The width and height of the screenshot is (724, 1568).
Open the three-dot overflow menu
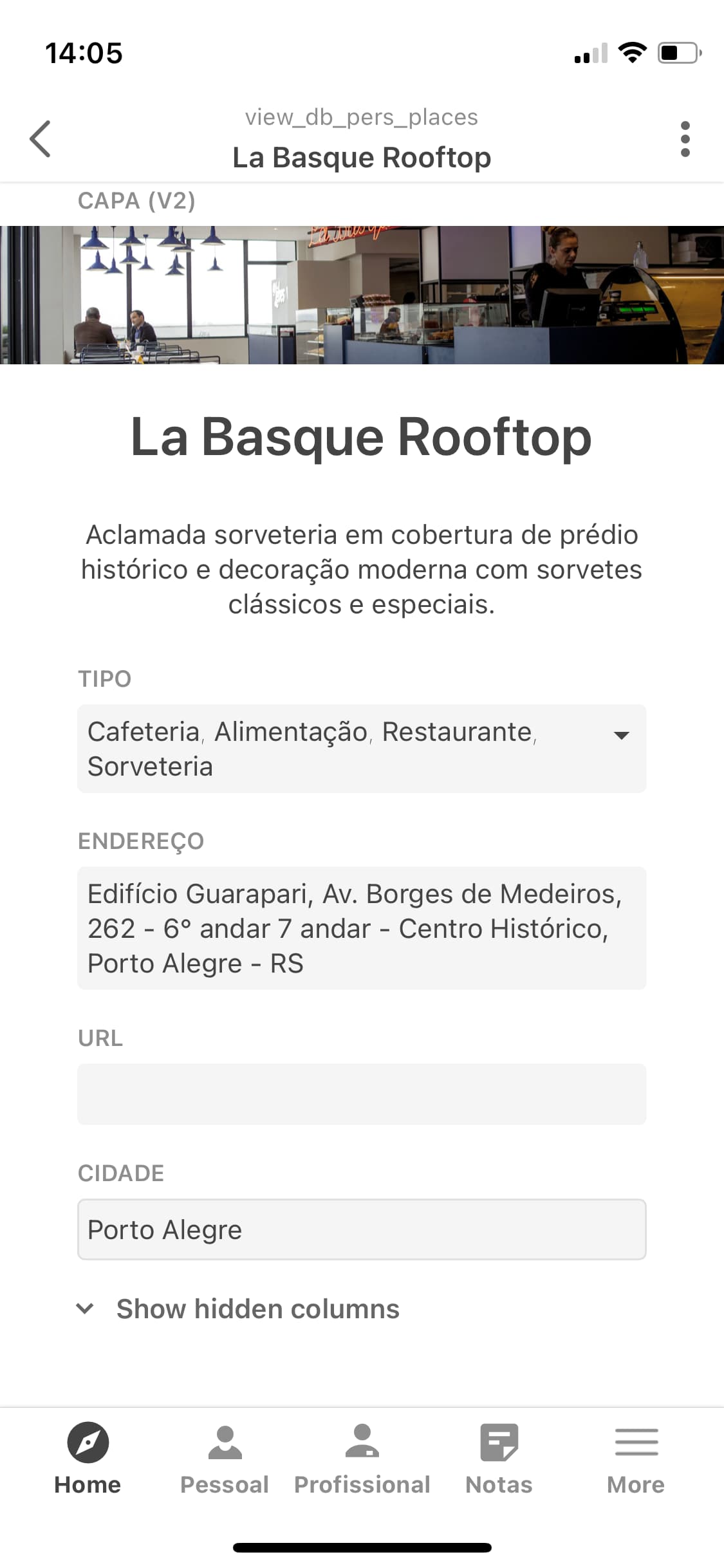pos(685,138)
